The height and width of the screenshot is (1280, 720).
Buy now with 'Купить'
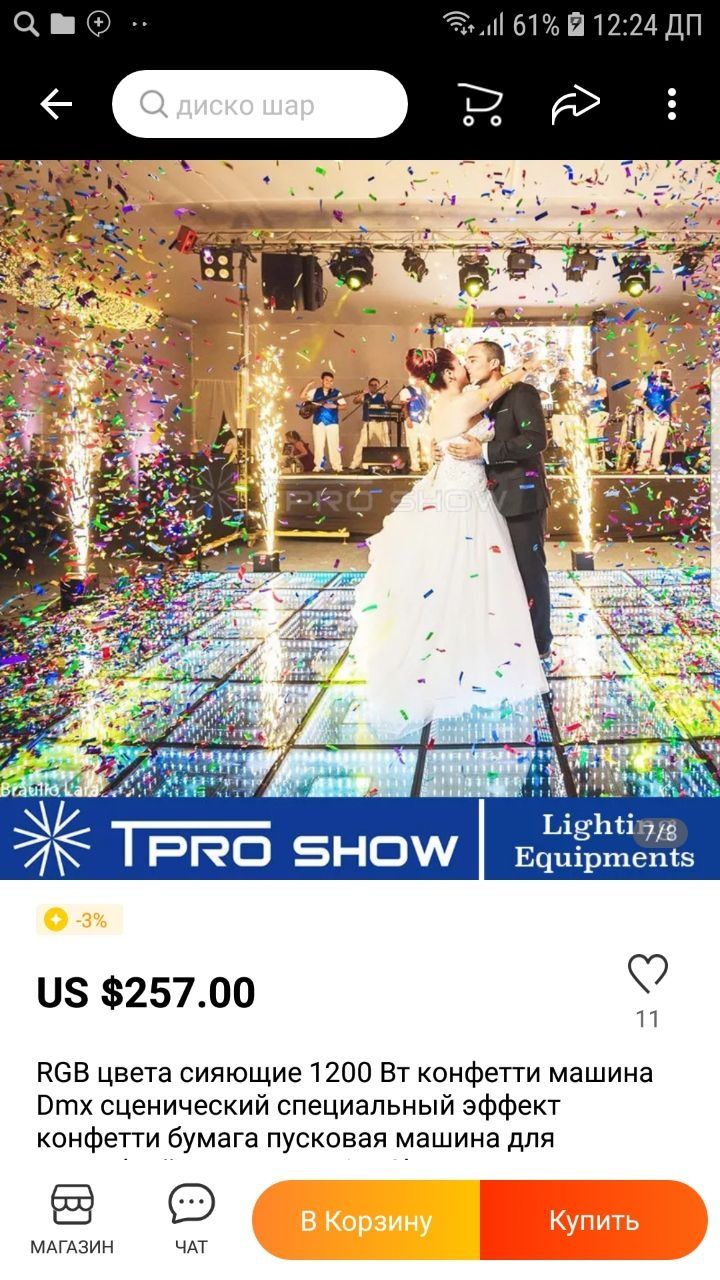click(x=594, y=1220)
